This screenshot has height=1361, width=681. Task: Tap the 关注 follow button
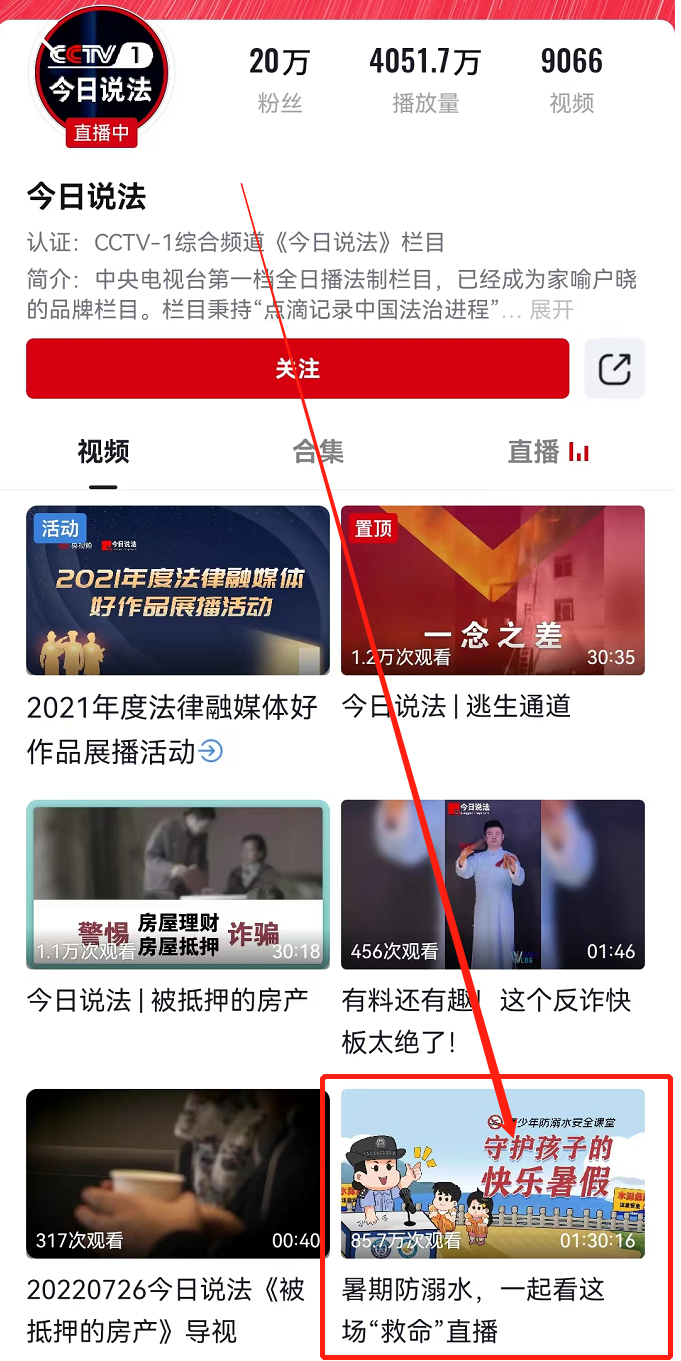[297, 368]
